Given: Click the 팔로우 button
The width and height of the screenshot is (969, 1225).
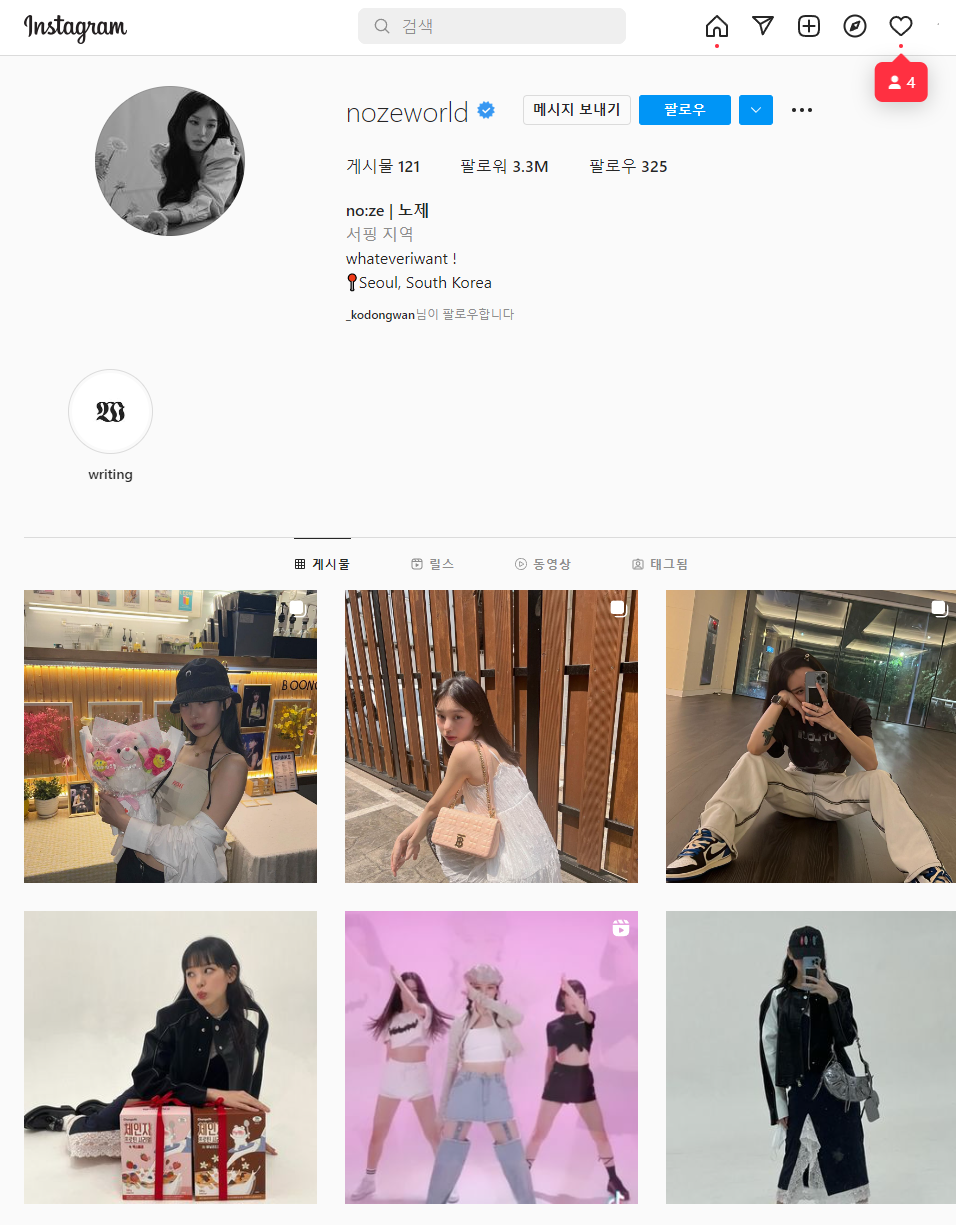Looking at the screenshot, I should pyautogui.click(x=684, y=110).
